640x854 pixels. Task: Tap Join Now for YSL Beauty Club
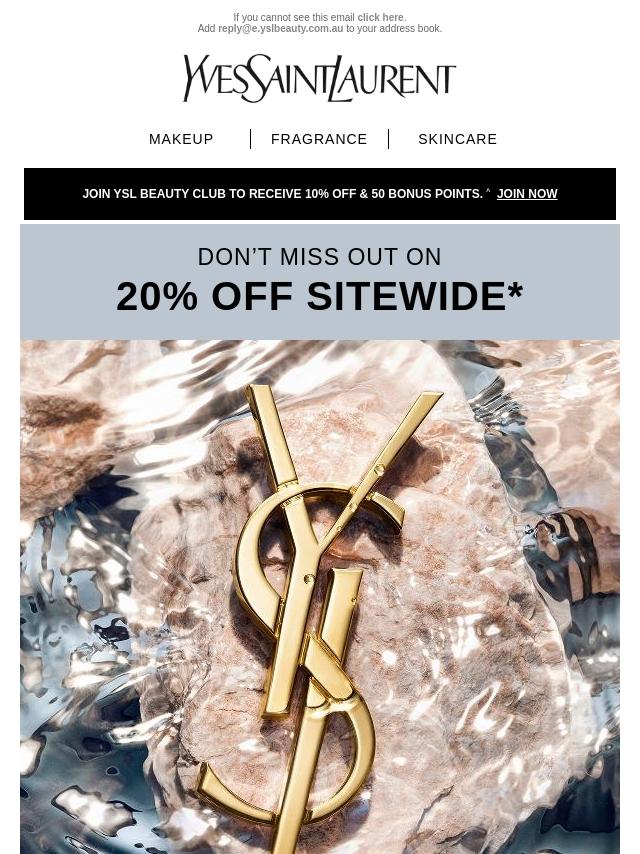527,194
